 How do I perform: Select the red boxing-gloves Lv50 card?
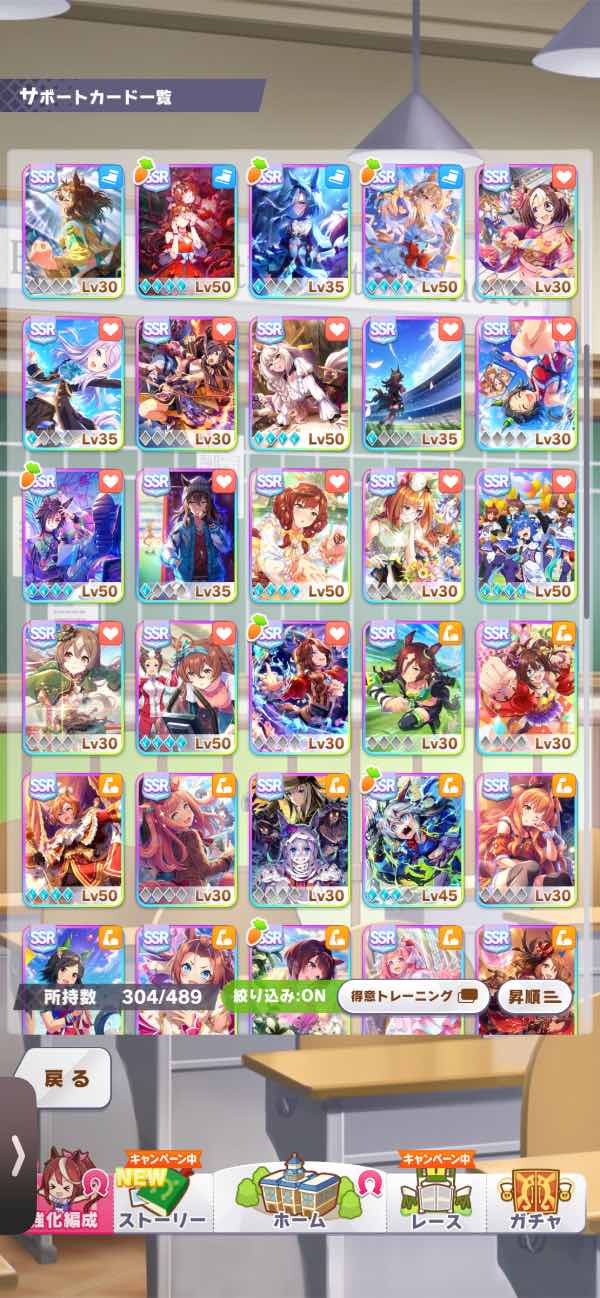pyautogui.click(x=186, y=232)
